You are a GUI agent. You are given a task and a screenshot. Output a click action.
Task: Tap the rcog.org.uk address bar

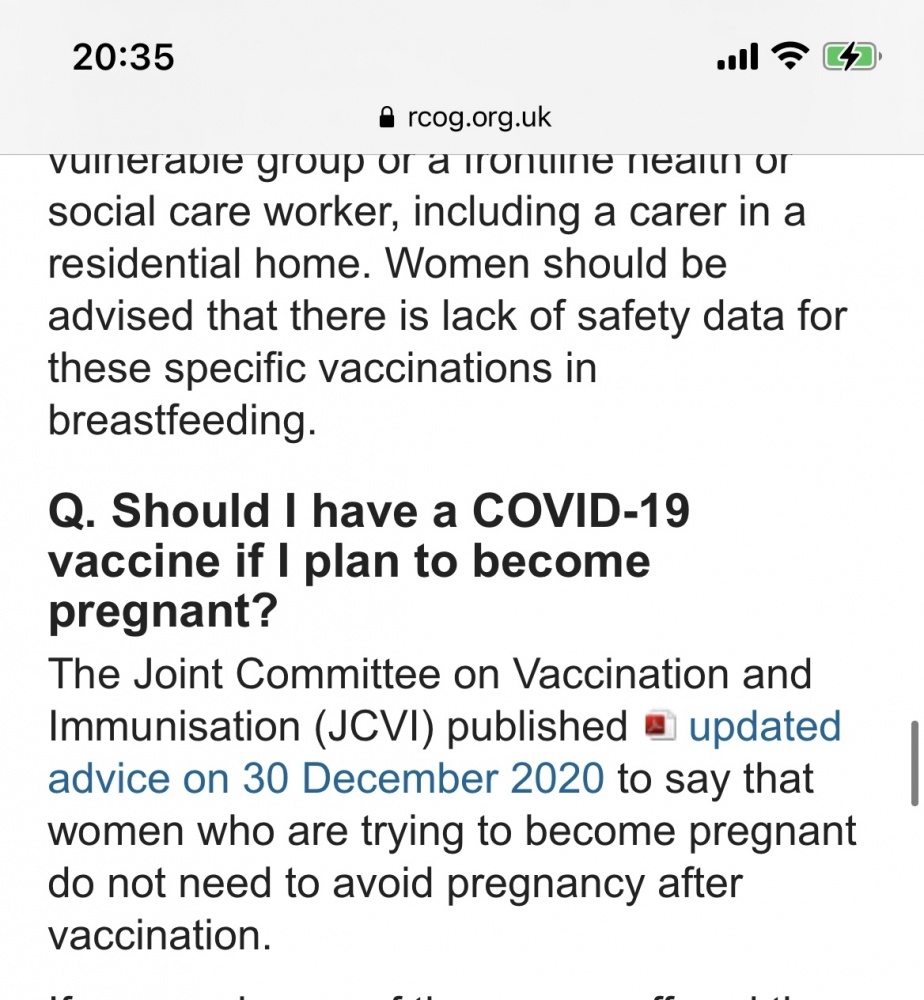point(465,118)
